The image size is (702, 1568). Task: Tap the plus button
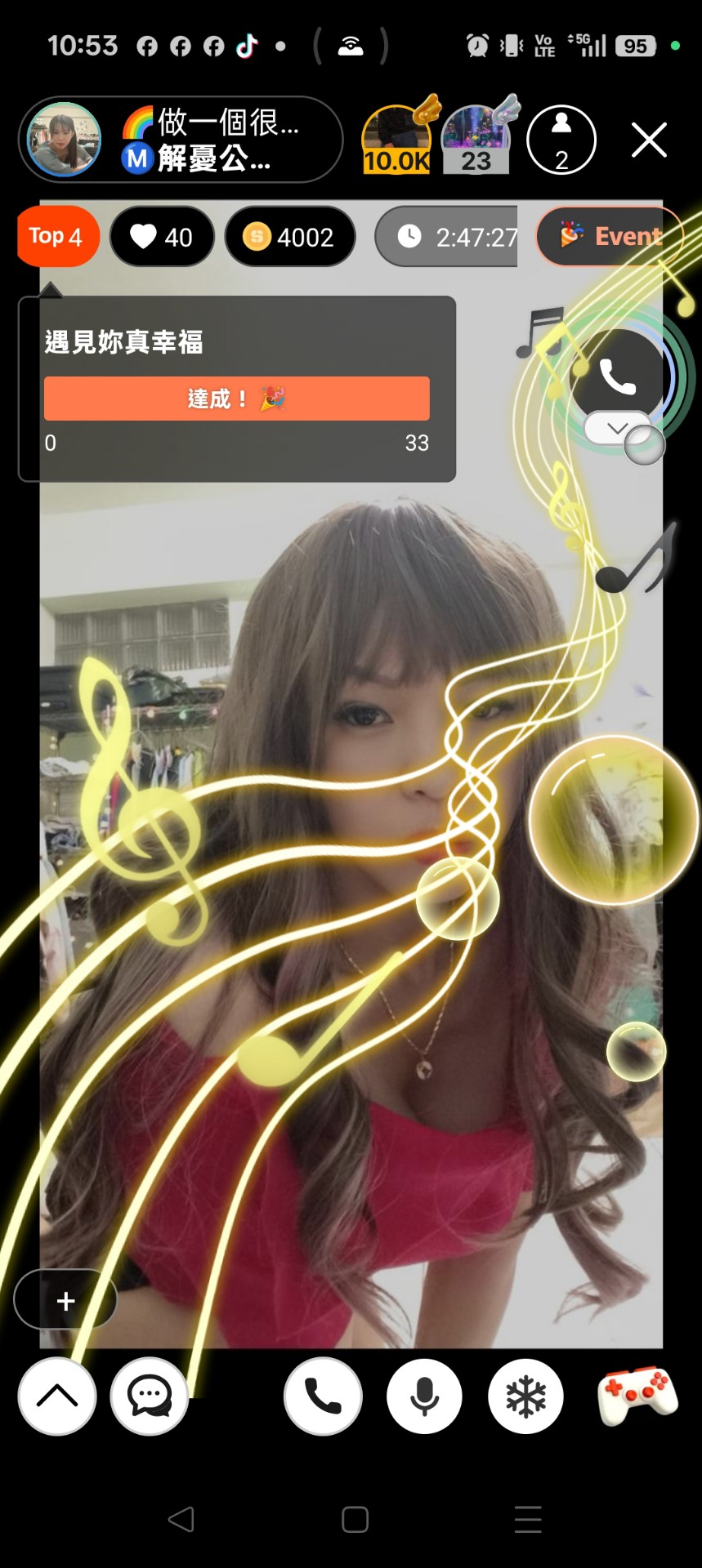coord(65,1300)
